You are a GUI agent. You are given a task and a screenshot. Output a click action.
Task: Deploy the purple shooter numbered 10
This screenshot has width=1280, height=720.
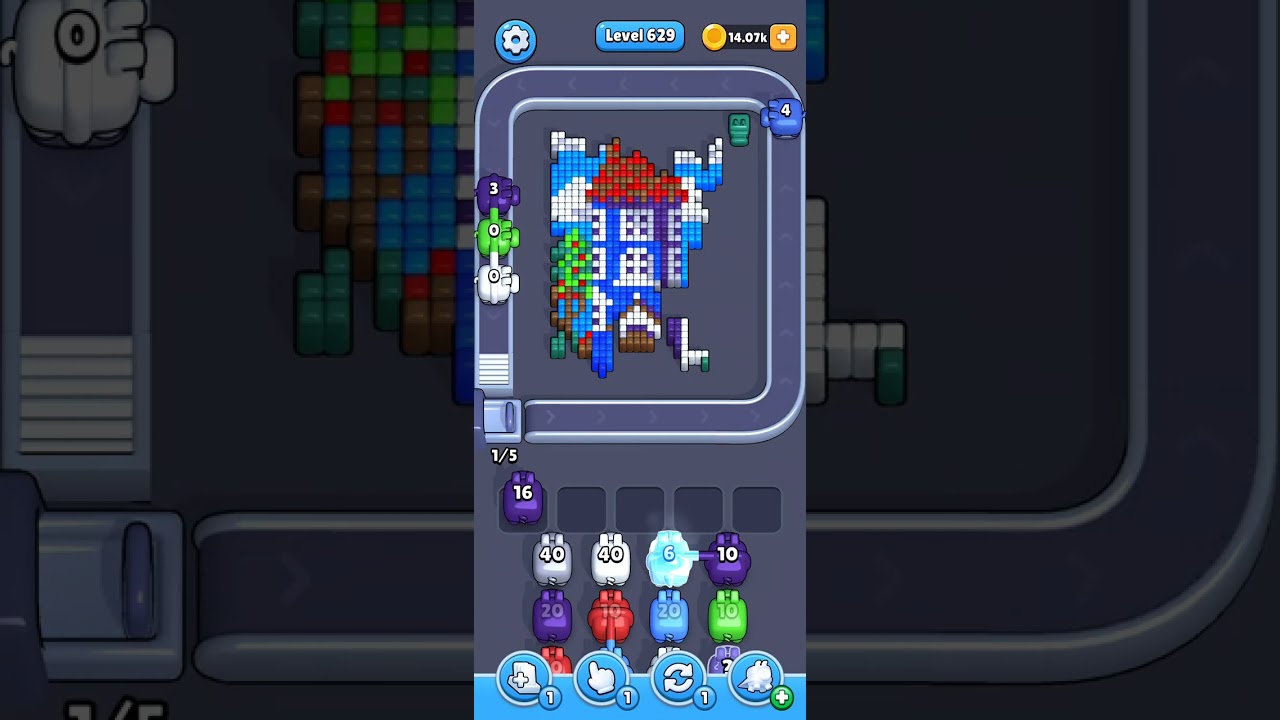pos(727,560)
